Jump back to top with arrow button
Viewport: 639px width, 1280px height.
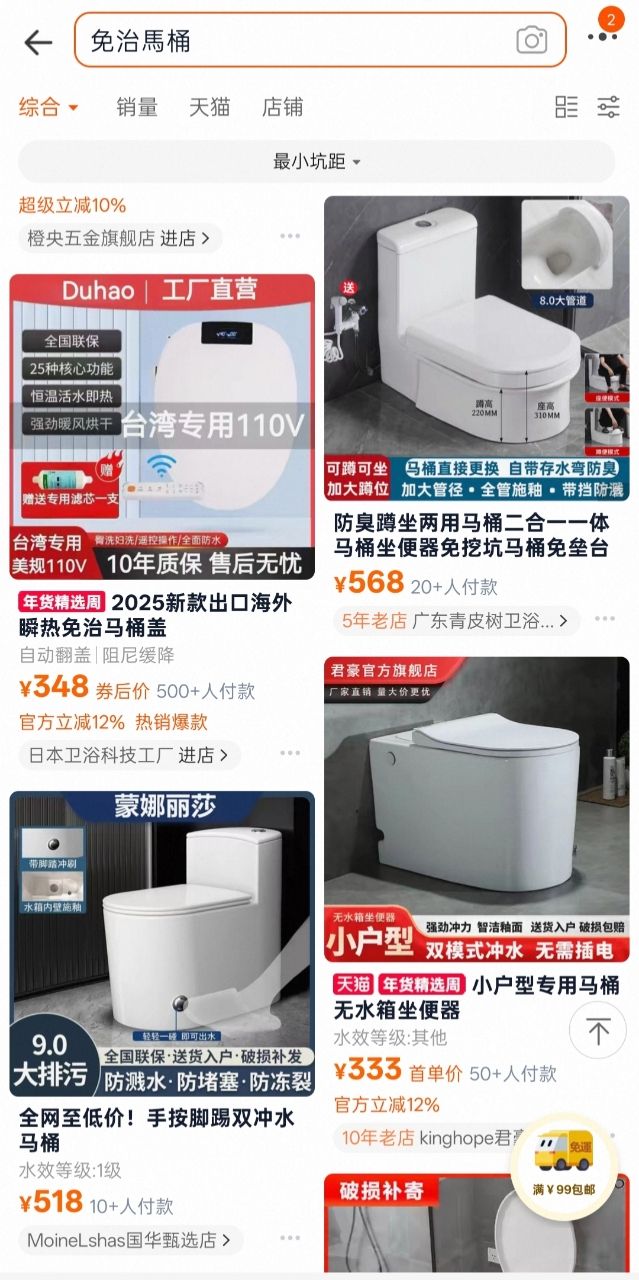tap(598, 1031)
